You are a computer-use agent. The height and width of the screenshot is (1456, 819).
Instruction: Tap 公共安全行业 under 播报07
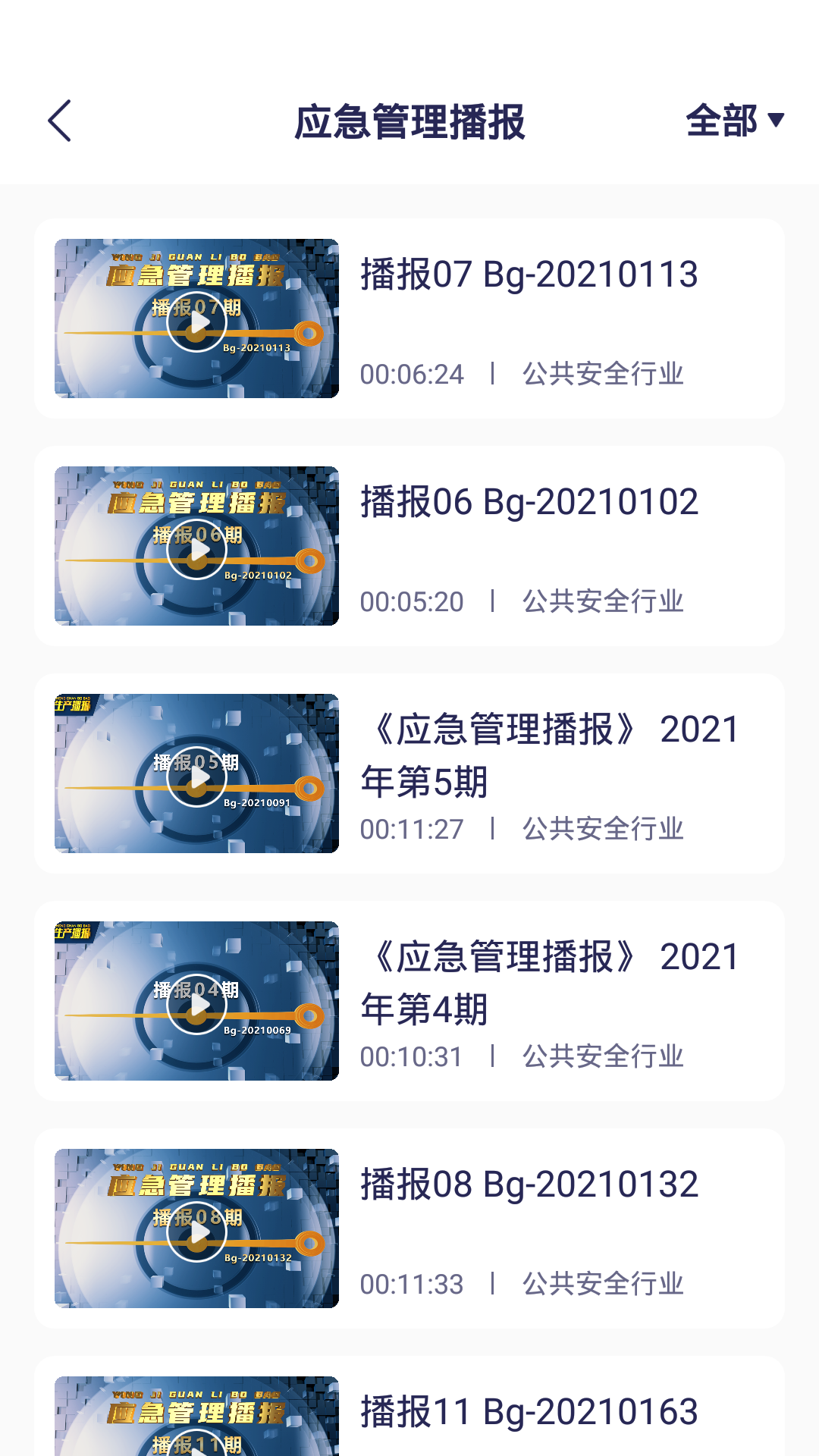(603, 373)
